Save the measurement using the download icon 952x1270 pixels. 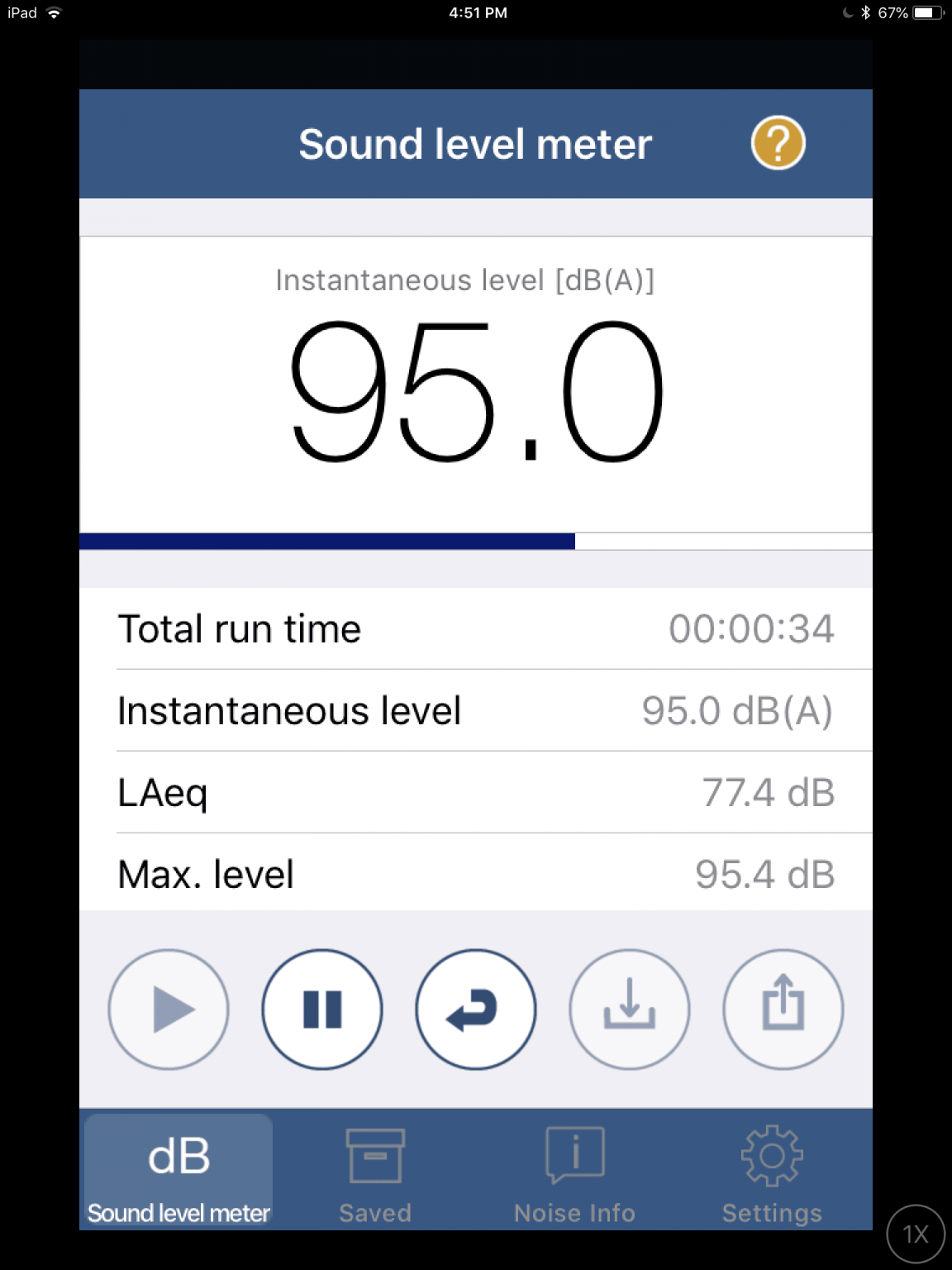click(629, 1009)
